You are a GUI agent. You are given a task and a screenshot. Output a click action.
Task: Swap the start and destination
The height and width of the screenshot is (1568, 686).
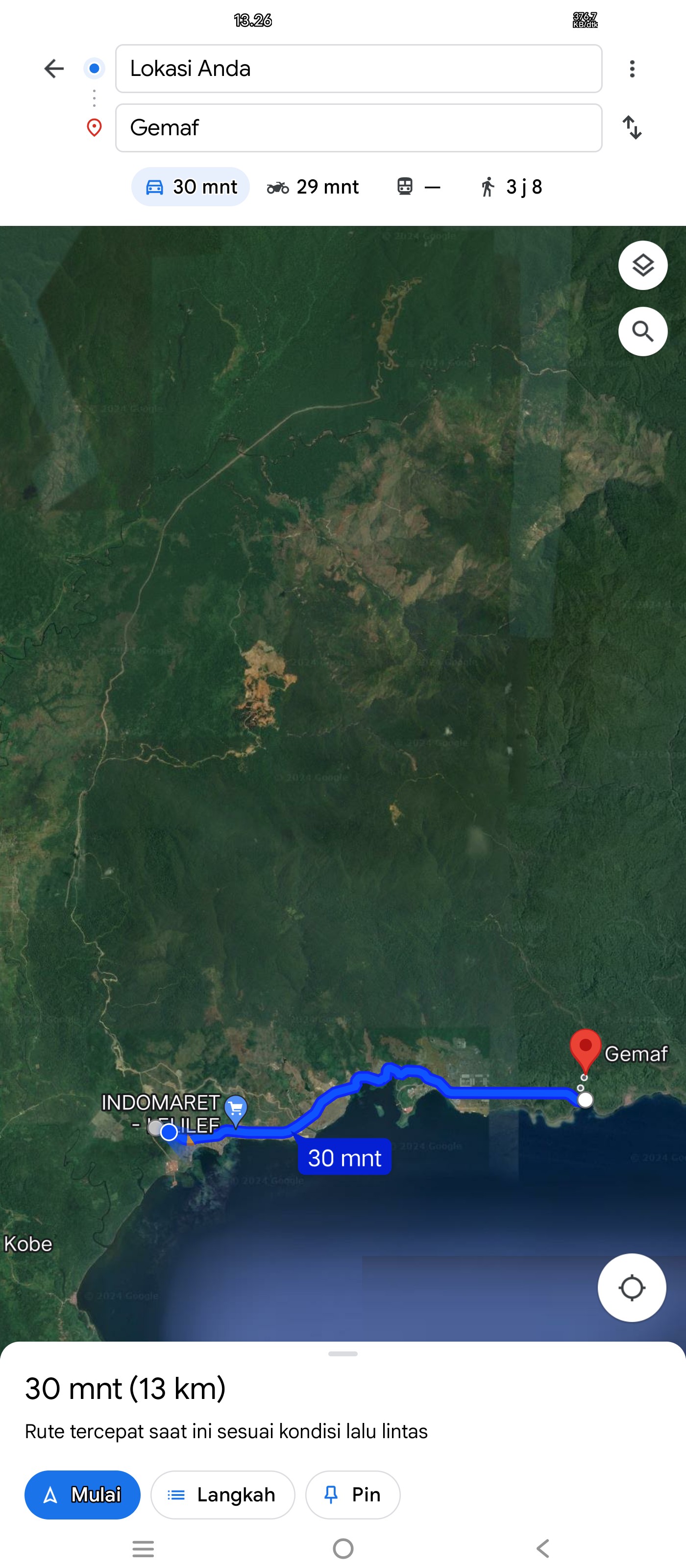click(x=632, y=128)
